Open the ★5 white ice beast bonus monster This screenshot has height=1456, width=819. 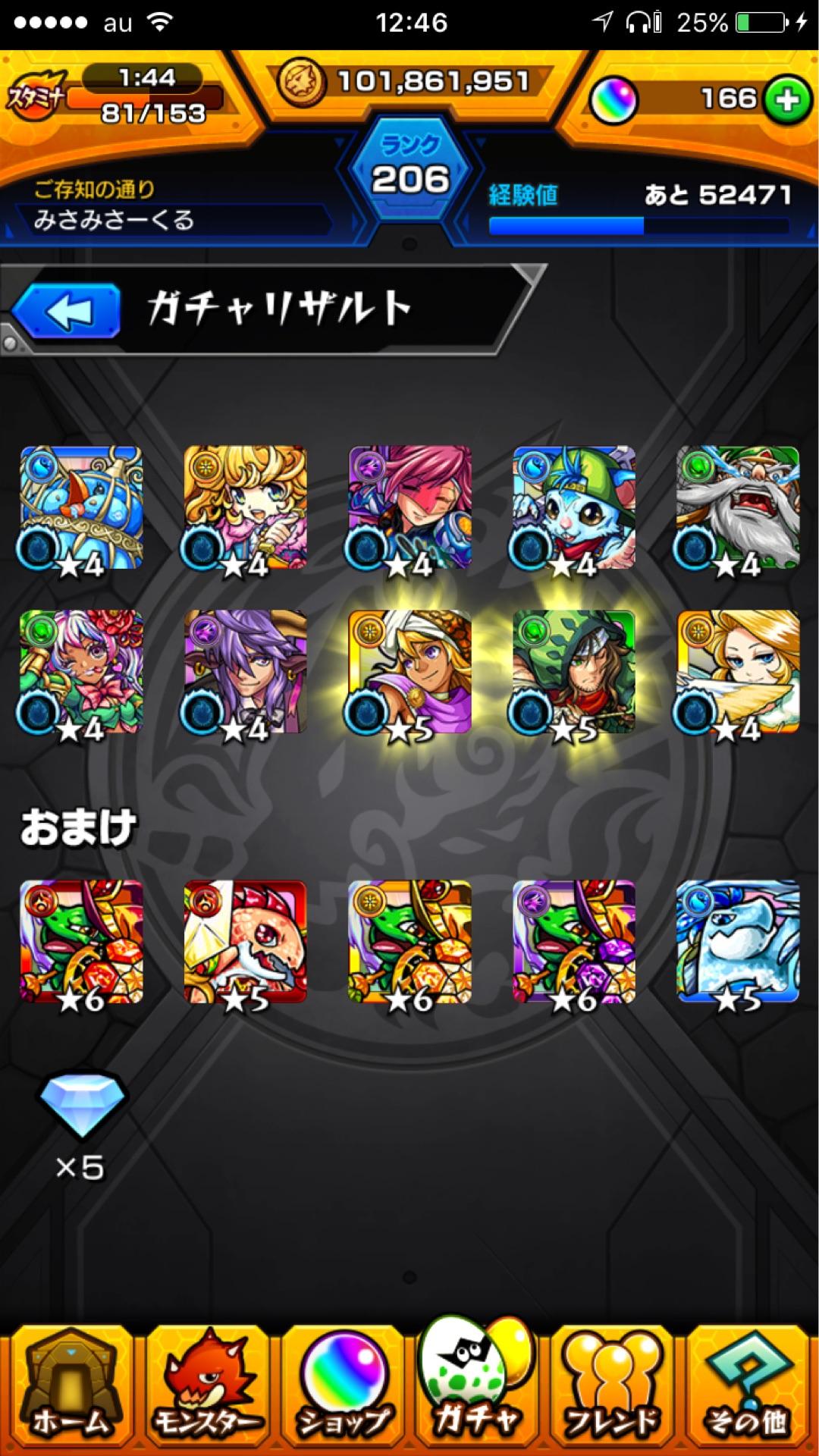coord(738,942)
